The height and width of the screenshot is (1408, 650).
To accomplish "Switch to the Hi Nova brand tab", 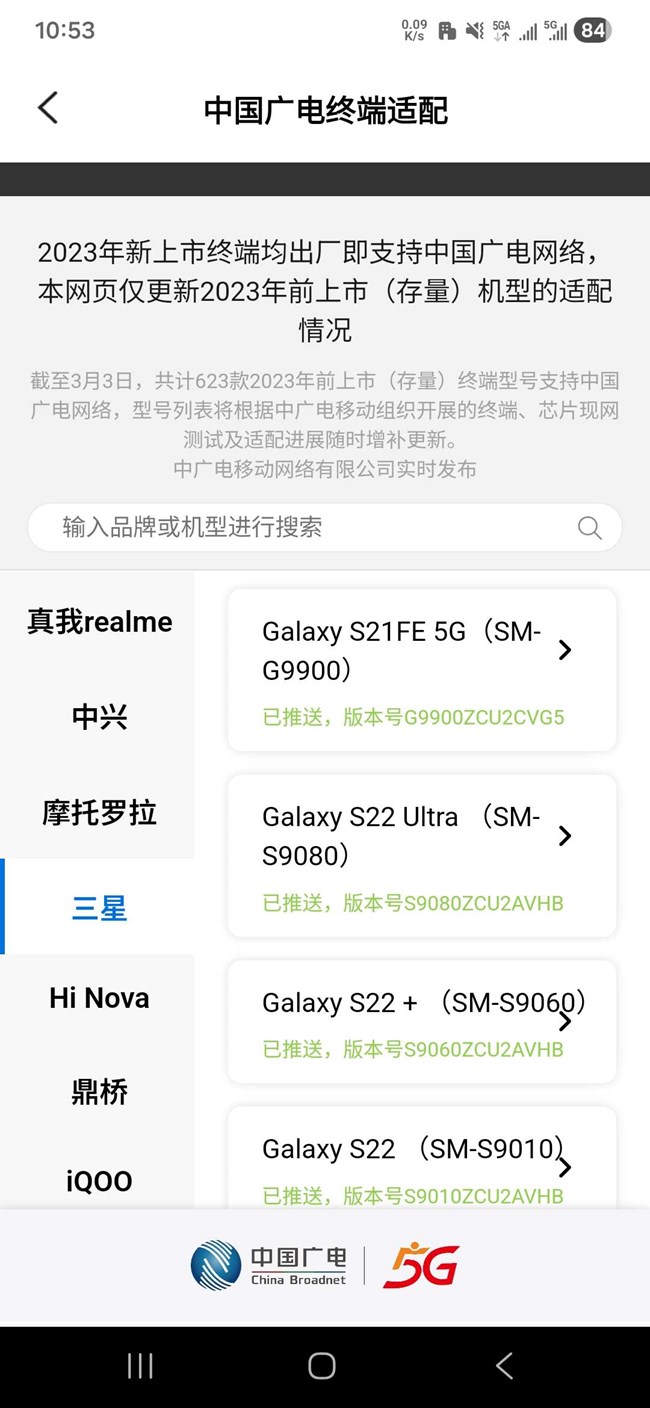I will [x=99, y=998].
